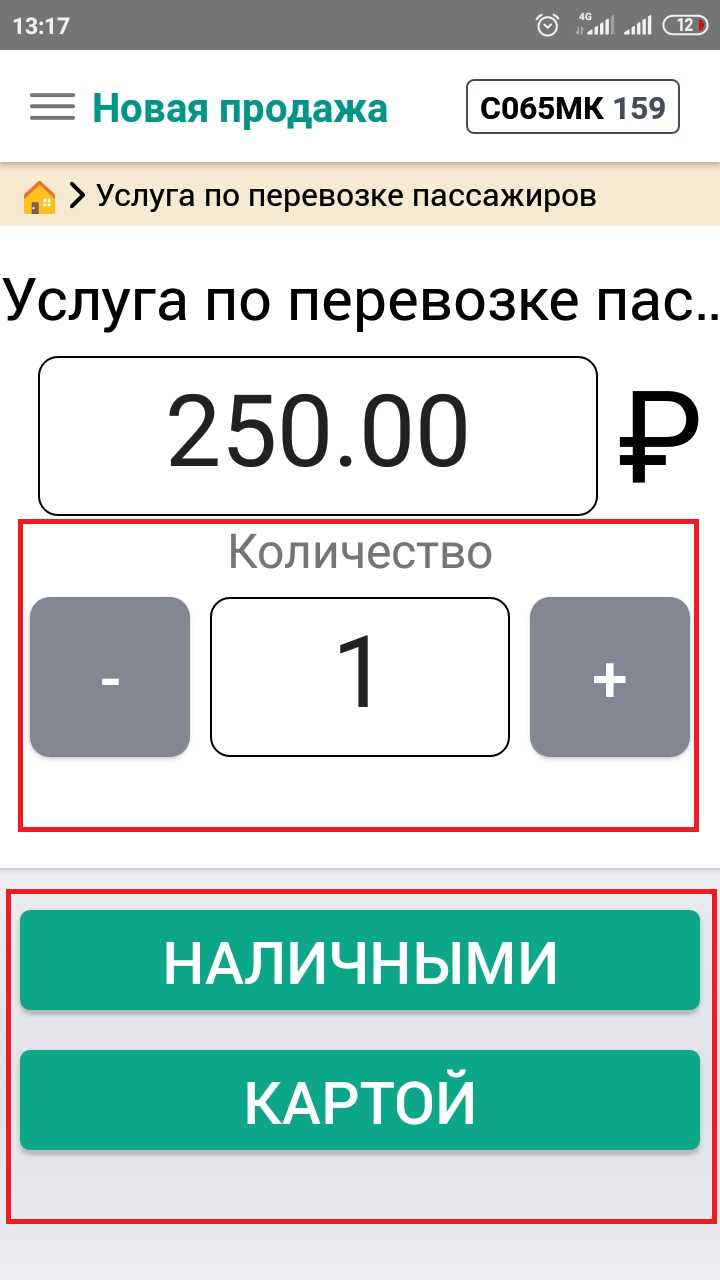This screenshot has width=720, height=1280.
Task: Open the hamburger drawer menu
Action: pyautogui.click(x=52, y=107)
